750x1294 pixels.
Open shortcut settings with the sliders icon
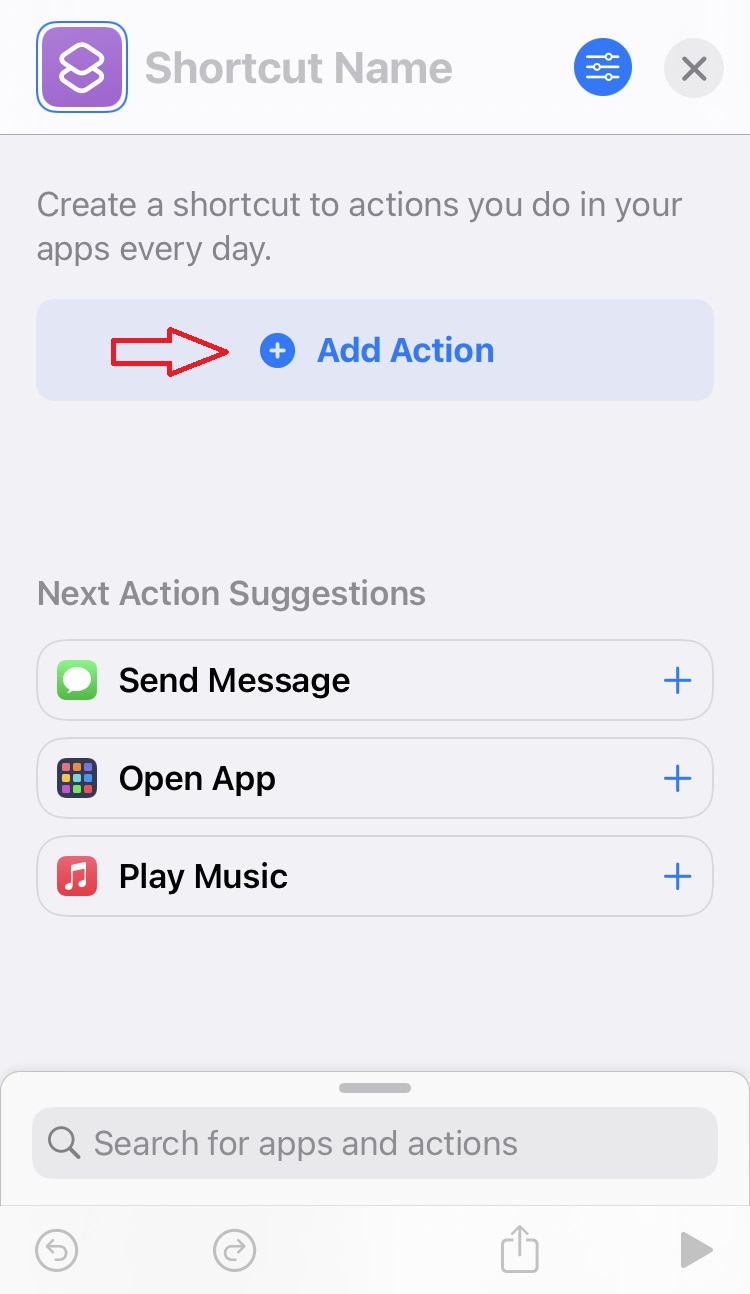tap(603, 68)
